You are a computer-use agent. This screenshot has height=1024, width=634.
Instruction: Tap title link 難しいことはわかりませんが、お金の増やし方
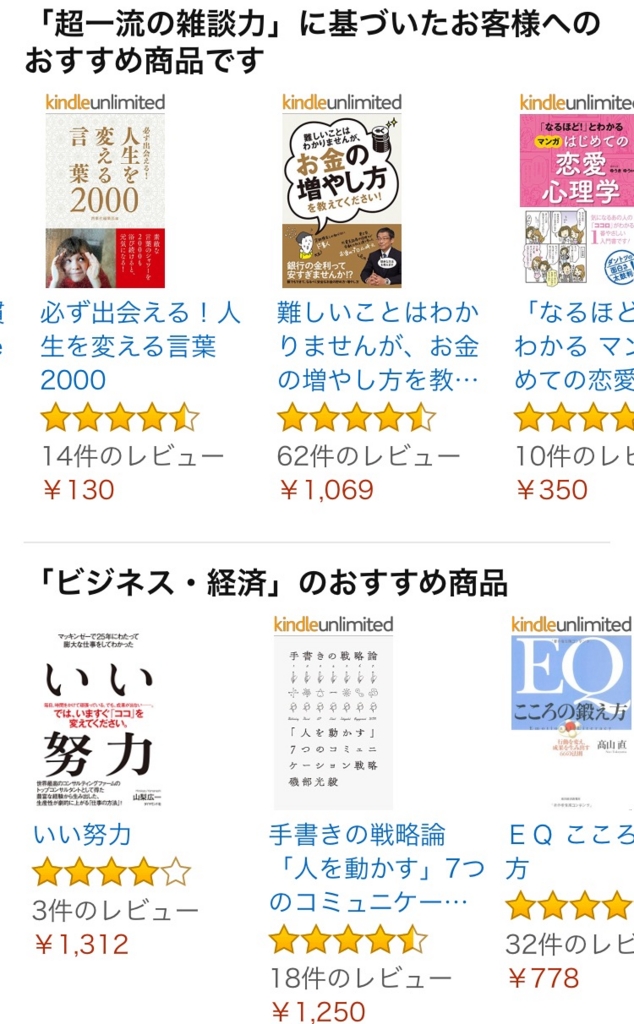[x=378, y=346]
